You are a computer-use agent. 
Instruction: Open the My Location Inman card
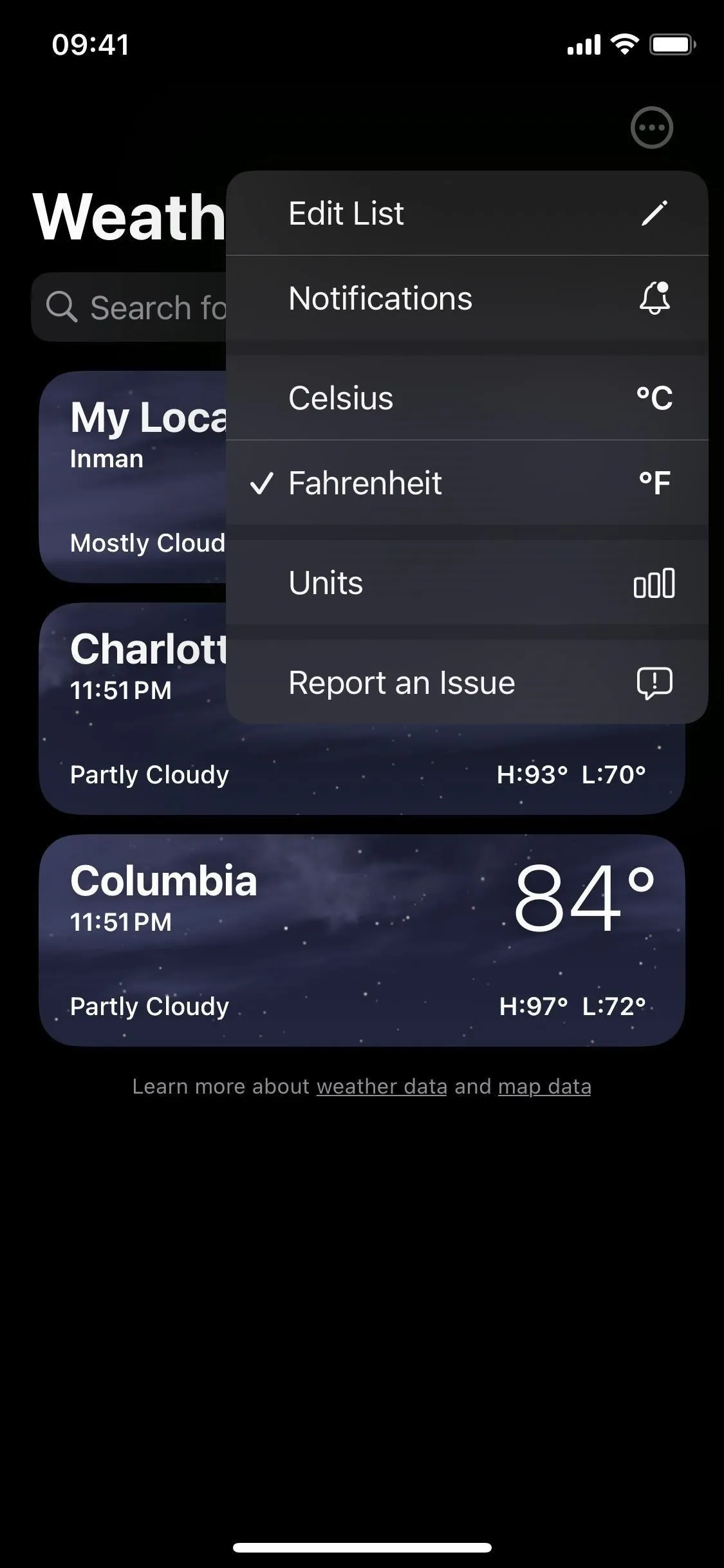click(133, 477)
